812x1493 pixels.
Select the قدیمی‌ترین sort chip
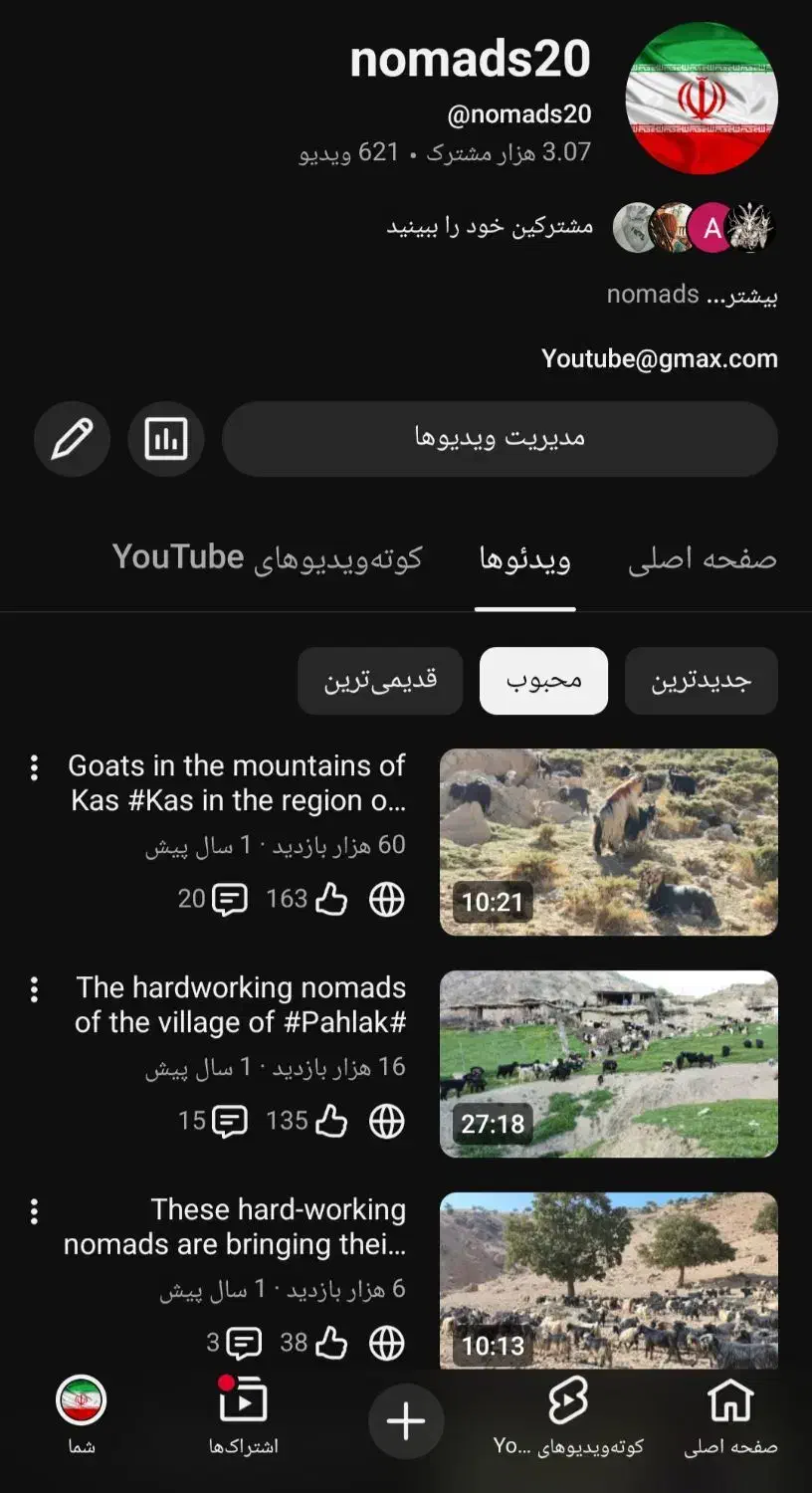click(x=380, y=681)
